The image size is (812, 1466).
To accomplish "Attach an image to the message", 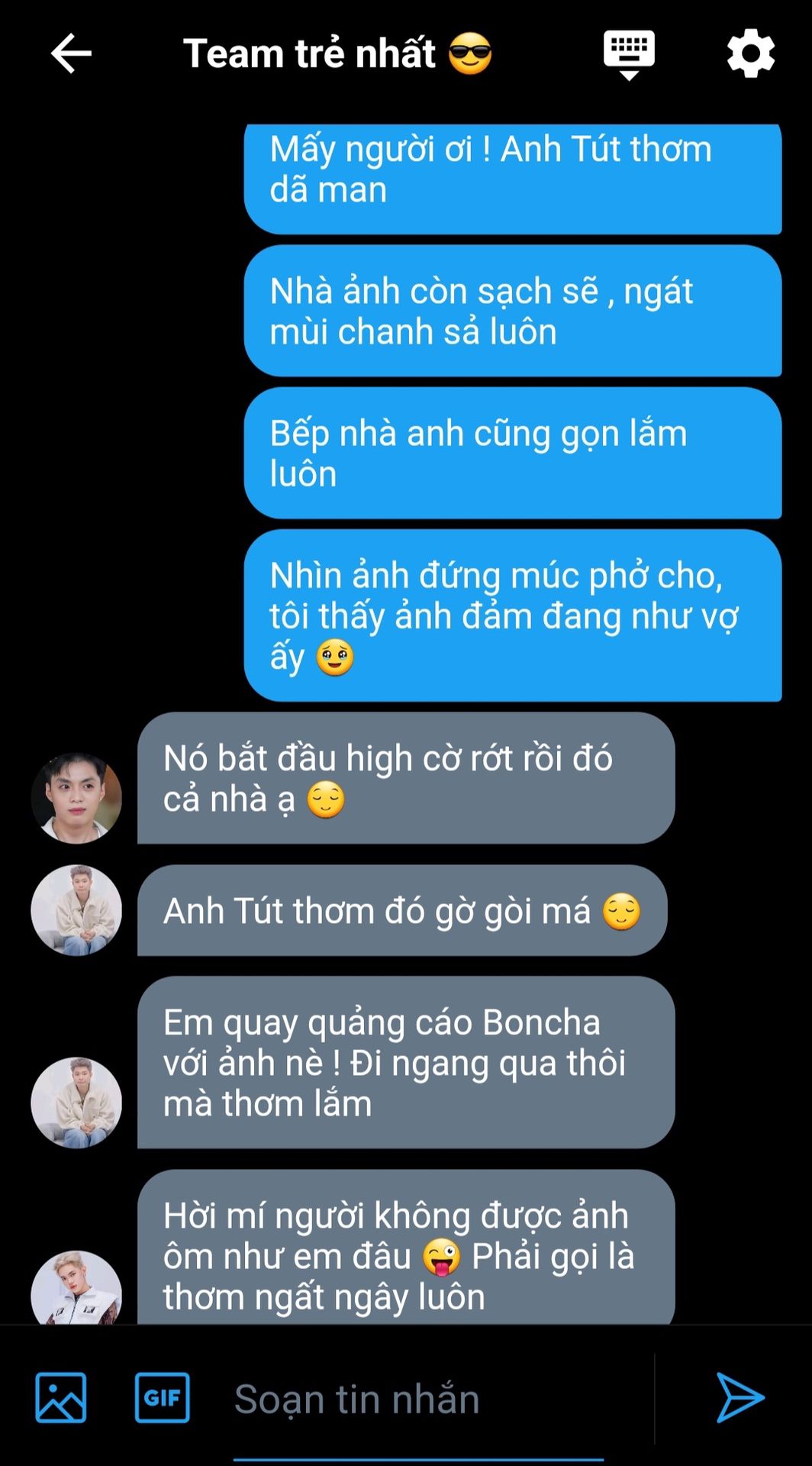I will (x=61, y=1397).
